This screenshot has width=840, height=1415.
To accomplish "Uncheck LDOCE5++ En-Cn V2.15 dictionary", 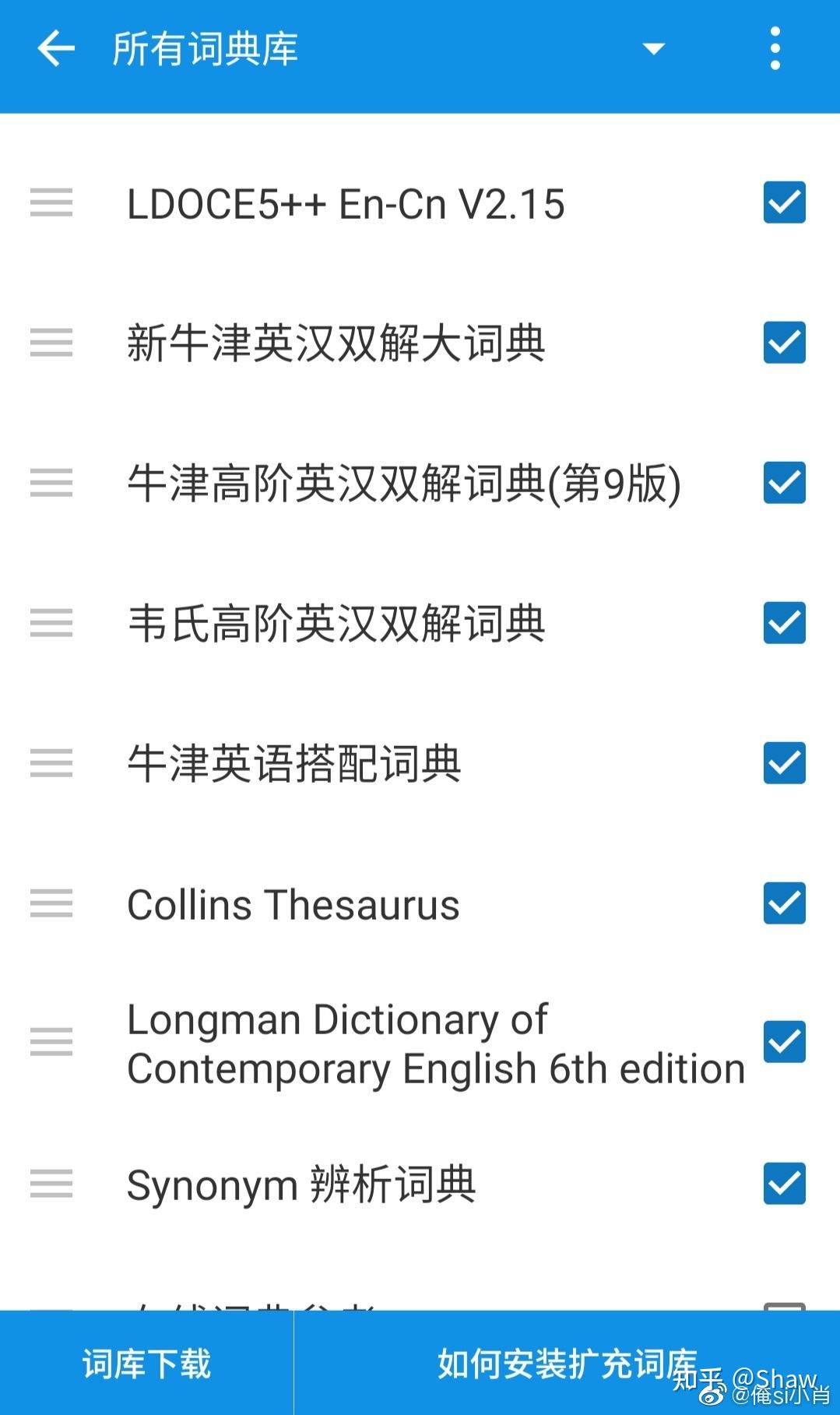I will click(784, 202).
